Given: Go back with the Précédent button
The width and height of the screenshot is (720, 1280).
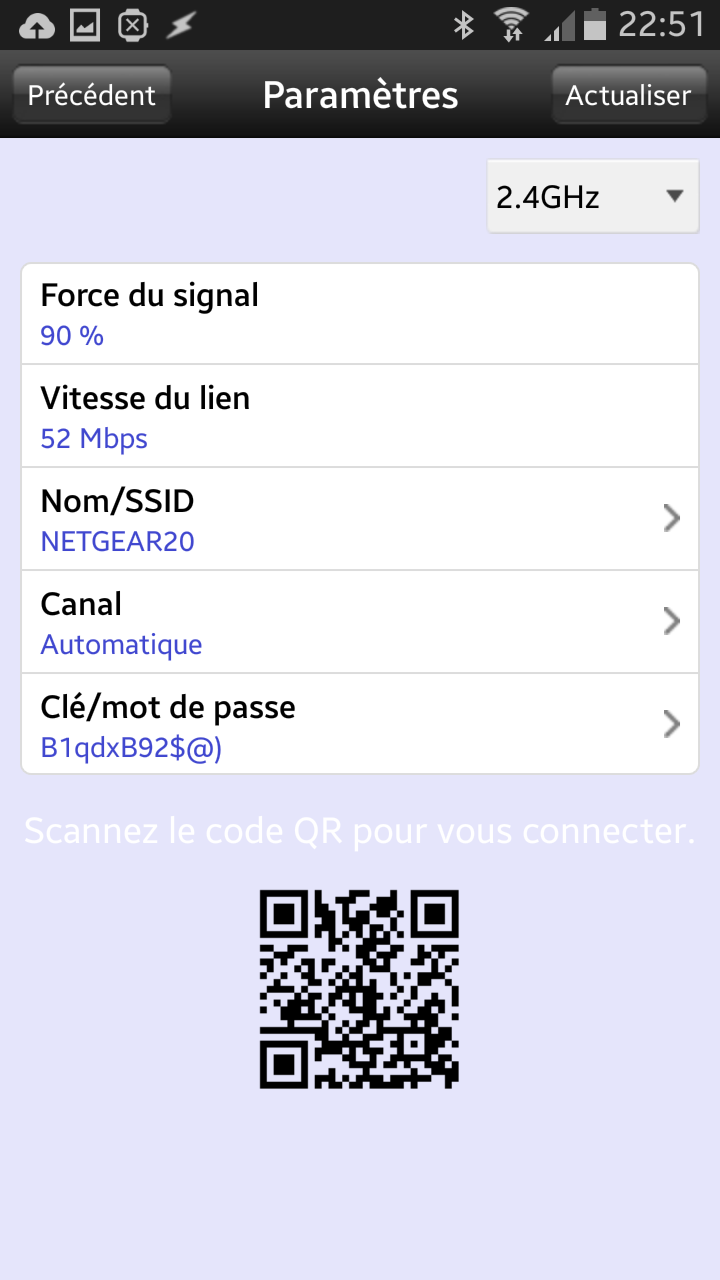Looking at the screenshot, I should click(x=91, y=96).
